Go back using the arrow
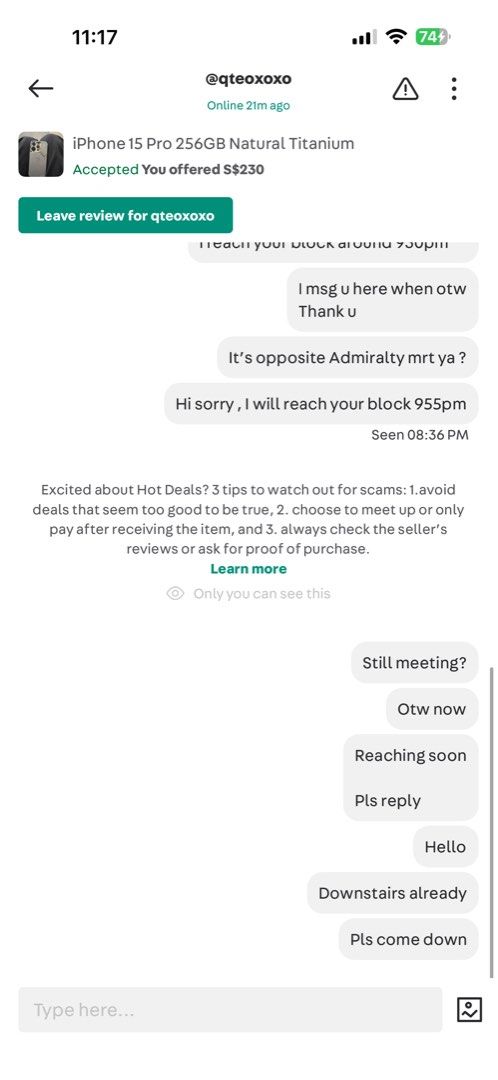Image resolution: width=498 pixels, height=1080 pixels. coord(41,88)
